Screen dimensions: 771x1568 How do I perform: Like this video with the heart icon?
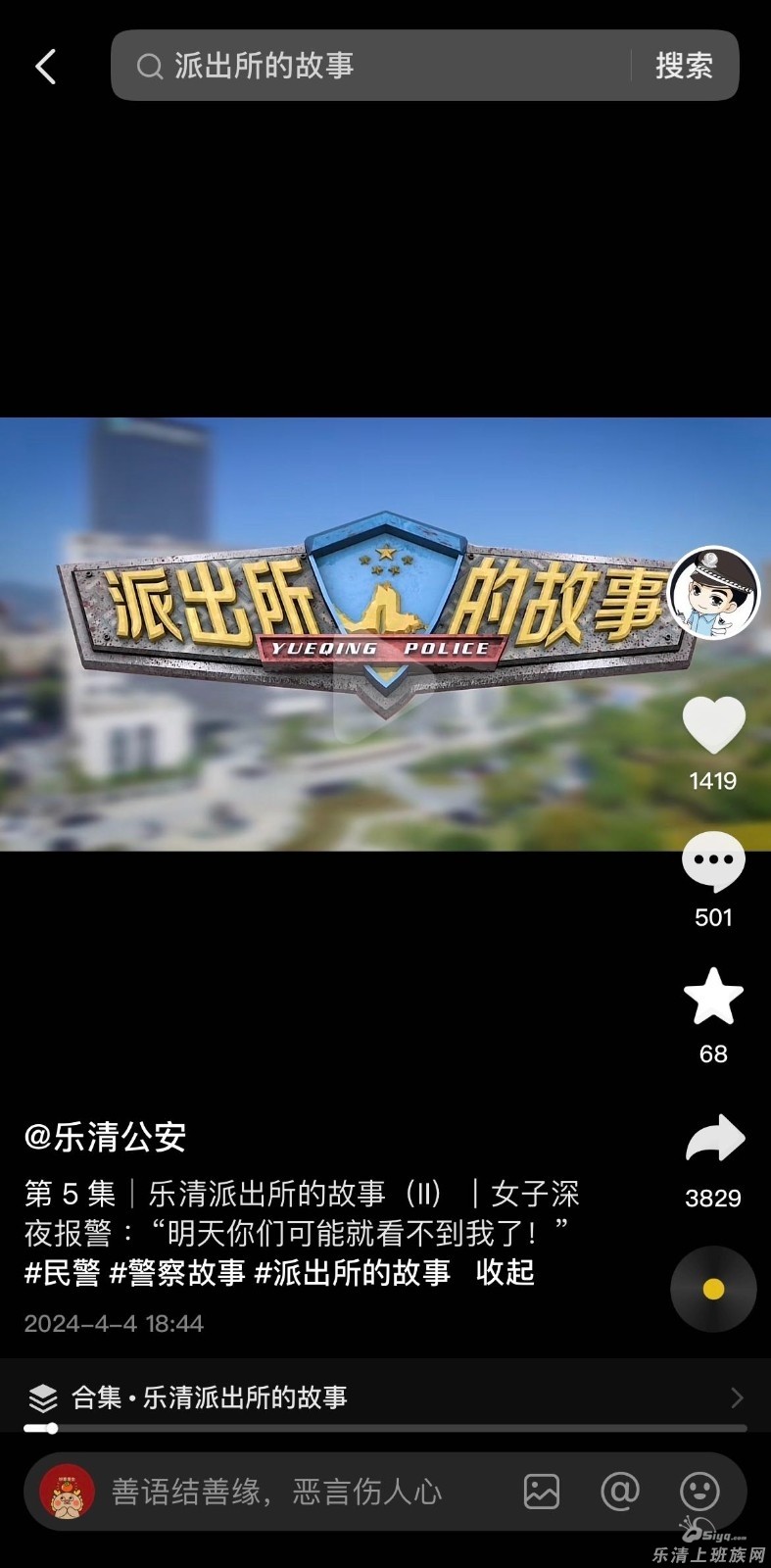(713, 725)
